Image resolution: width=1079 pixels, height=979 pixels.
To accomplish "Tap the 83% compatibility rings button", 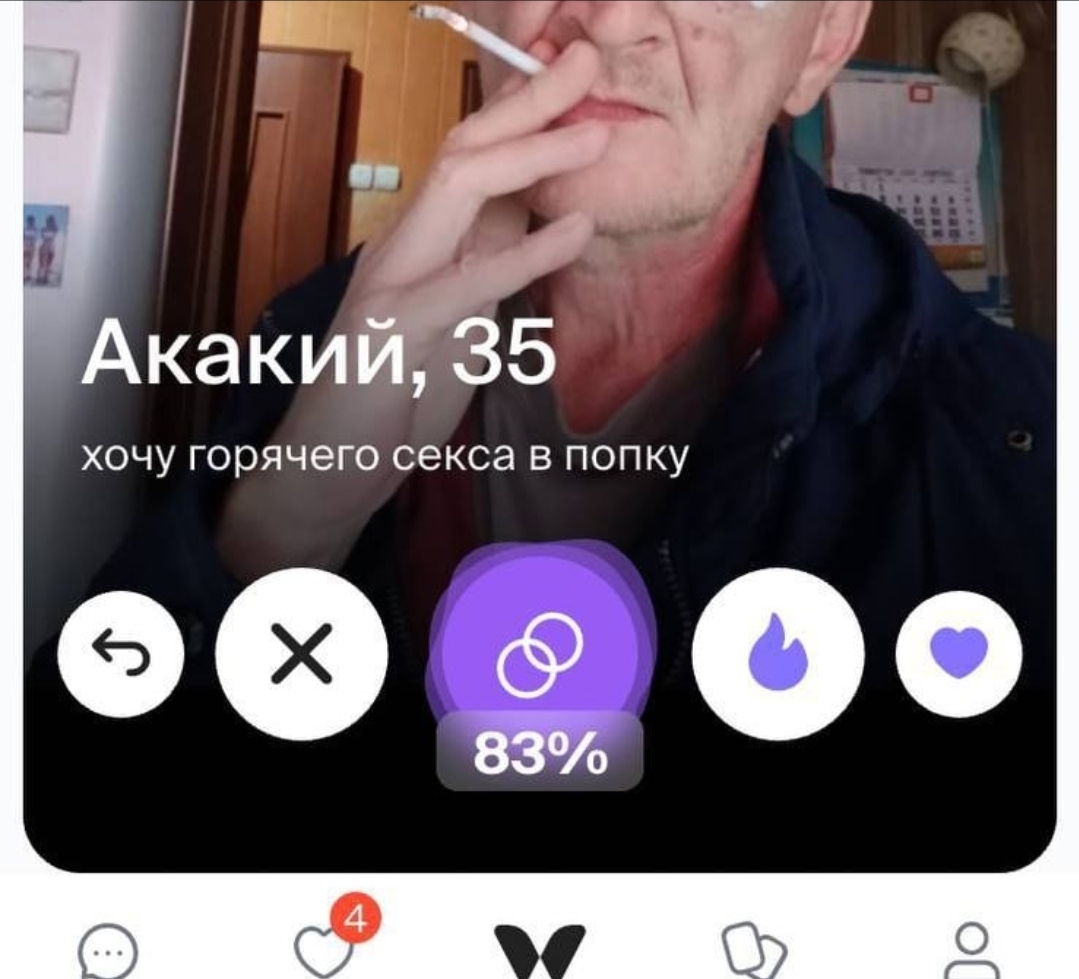I will (540, 655).
